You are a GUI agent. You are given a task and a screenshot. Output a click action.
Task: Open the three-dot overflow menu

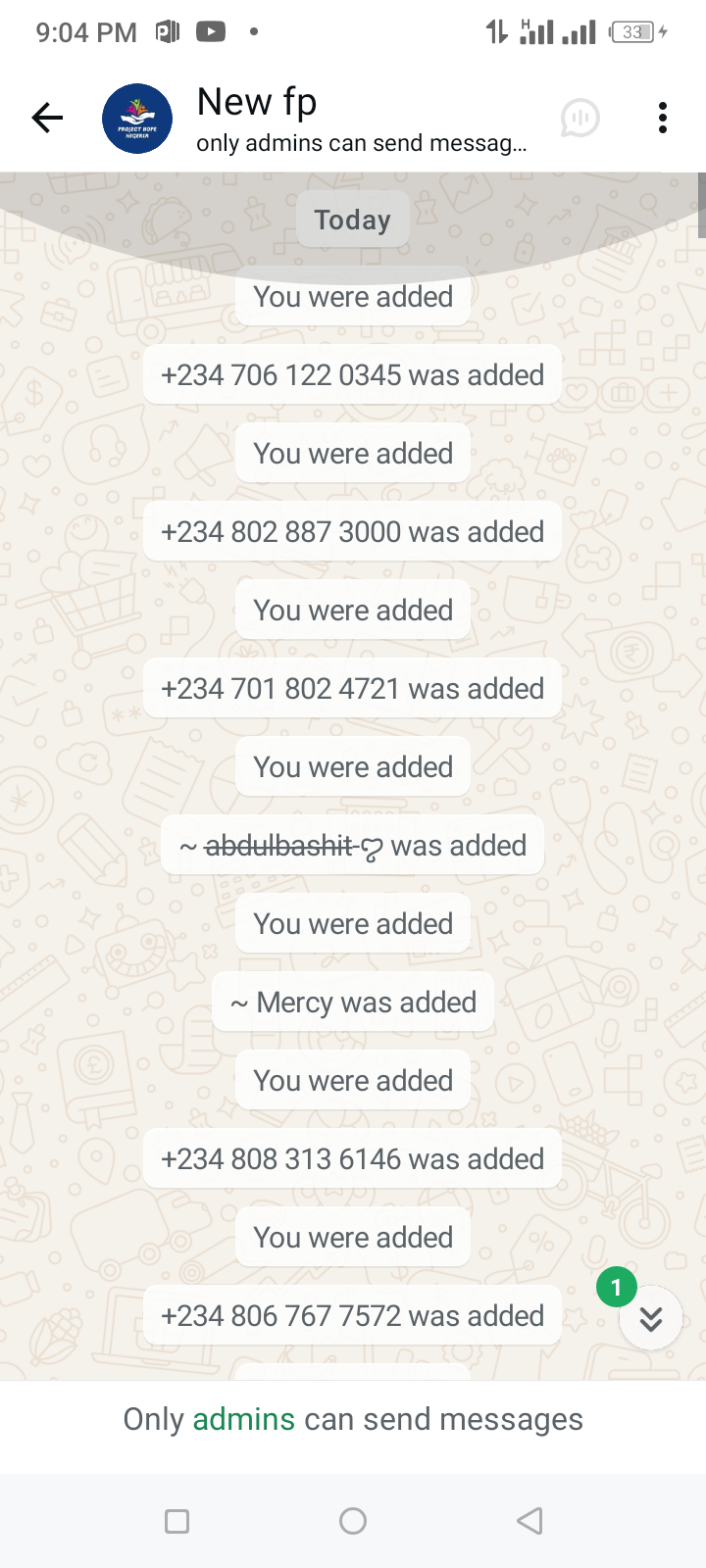coord(663,119)
